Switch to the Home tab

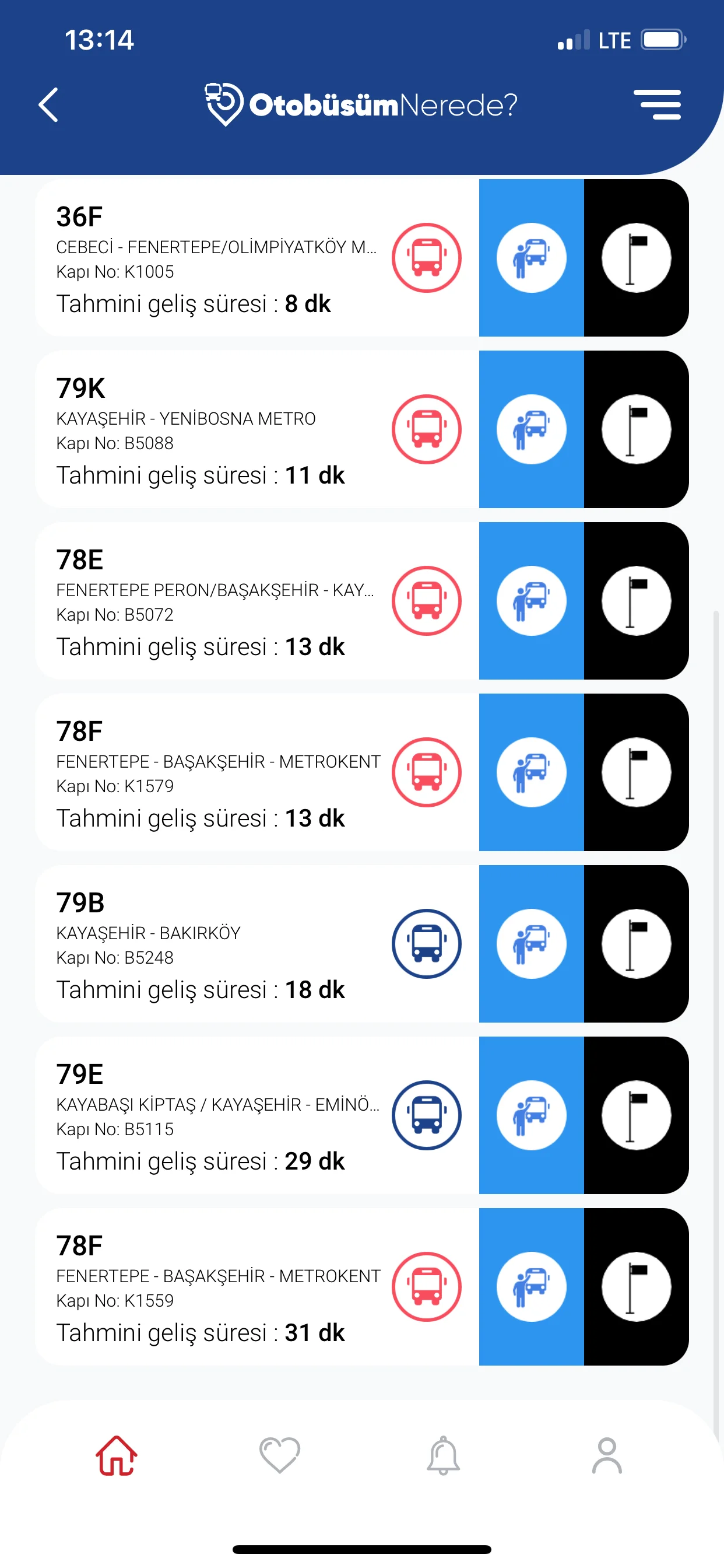click(116, 1455)
